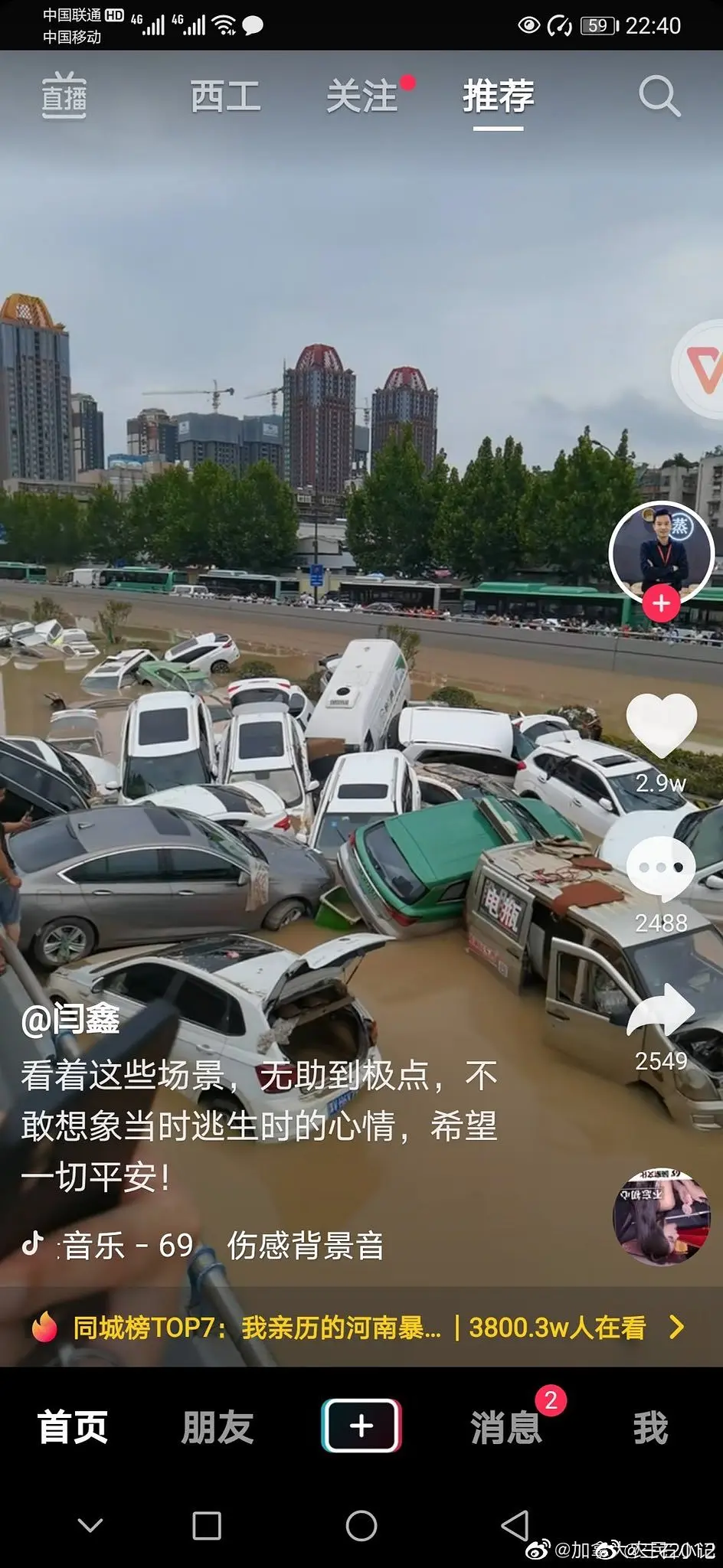Open the search magnifier
723x1568 pixels.
pos(659,96)
